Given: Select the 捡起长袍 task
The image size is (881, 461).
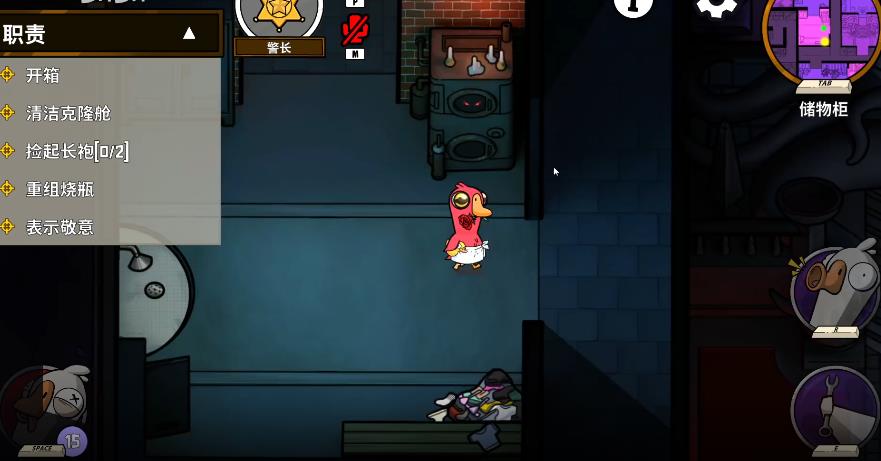Looking at the screenshot, I should [77, 151].
